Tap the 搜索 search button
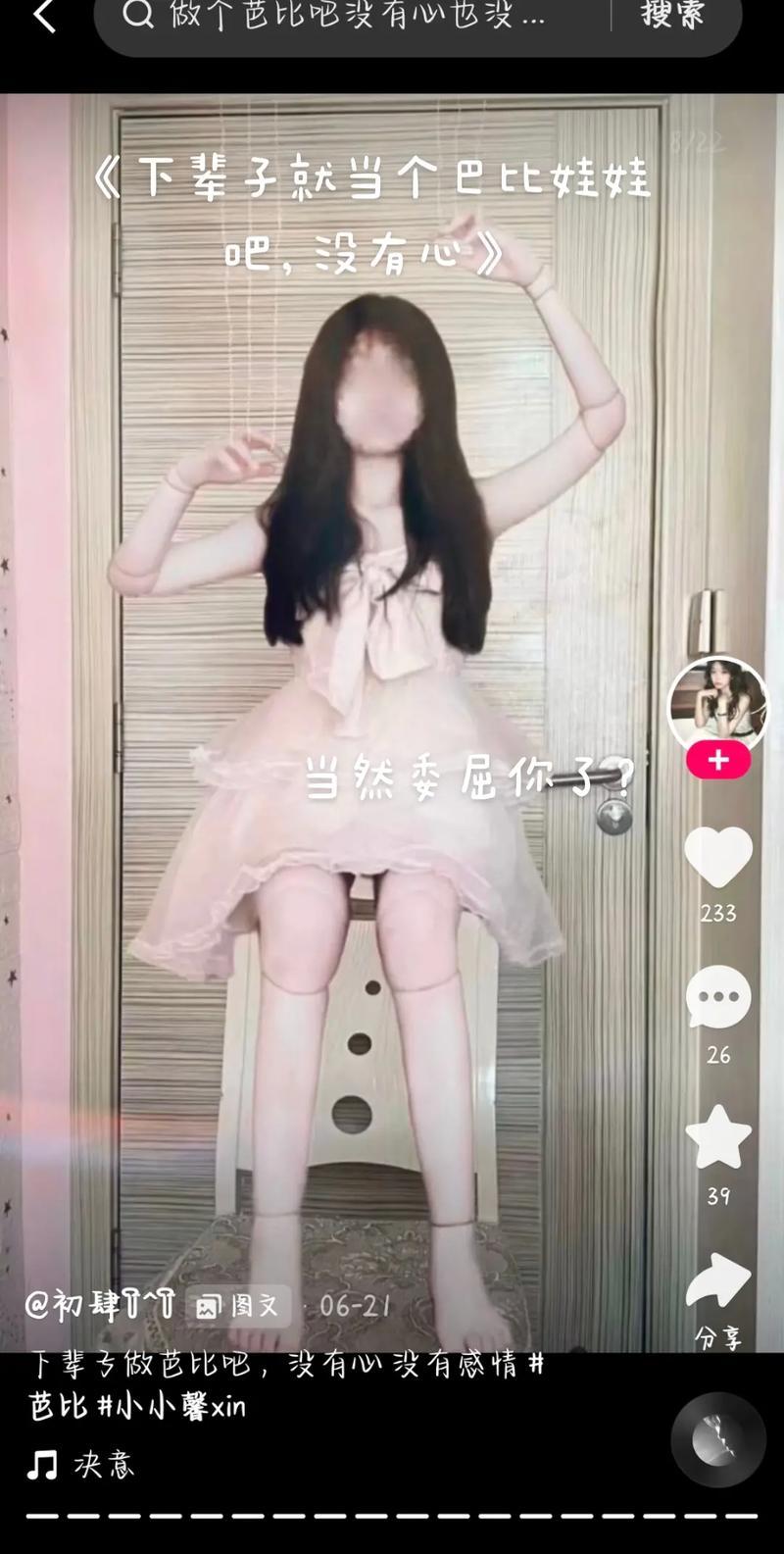 pos(673,16)
